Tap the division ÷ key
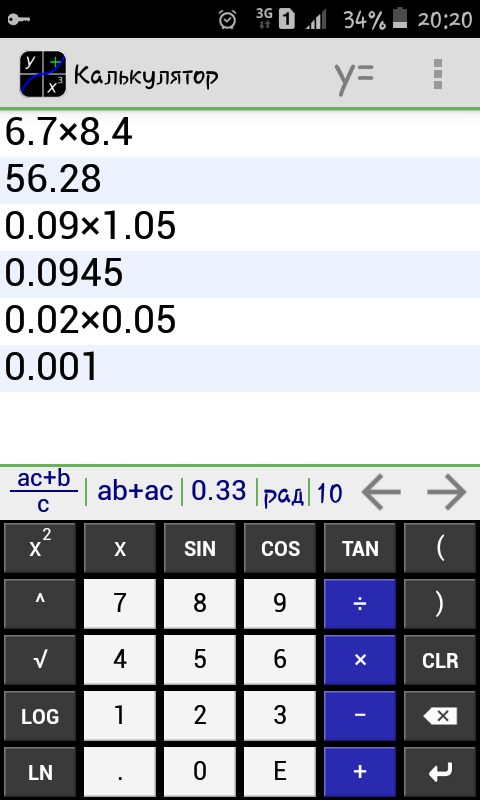Image resolution: width=480 pixels, height=800 pixels. 360,604
